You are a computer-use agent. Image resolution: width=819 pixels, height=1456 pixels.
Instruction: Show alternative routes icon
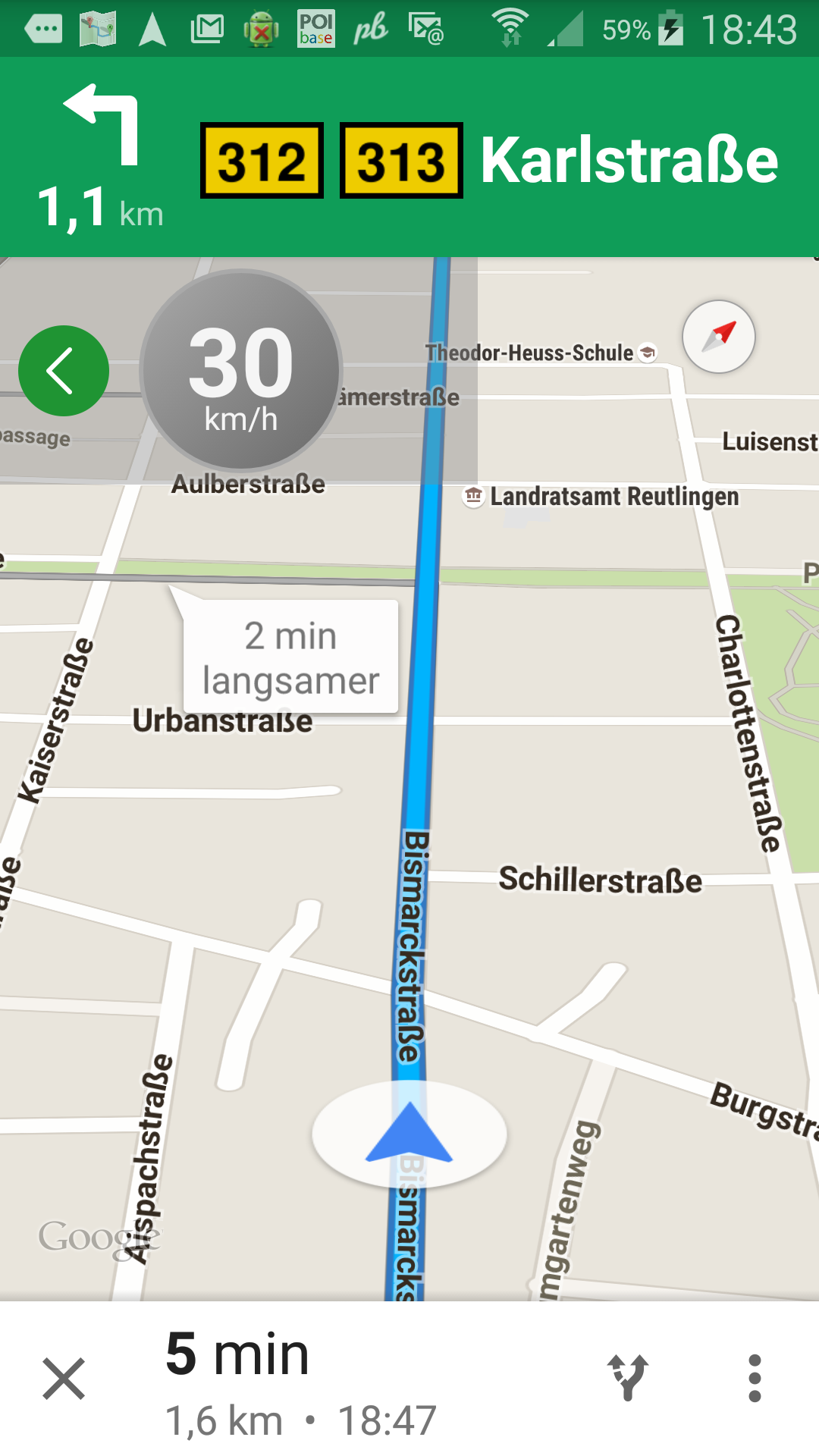pyautogui.click(x=628, y=1377)
